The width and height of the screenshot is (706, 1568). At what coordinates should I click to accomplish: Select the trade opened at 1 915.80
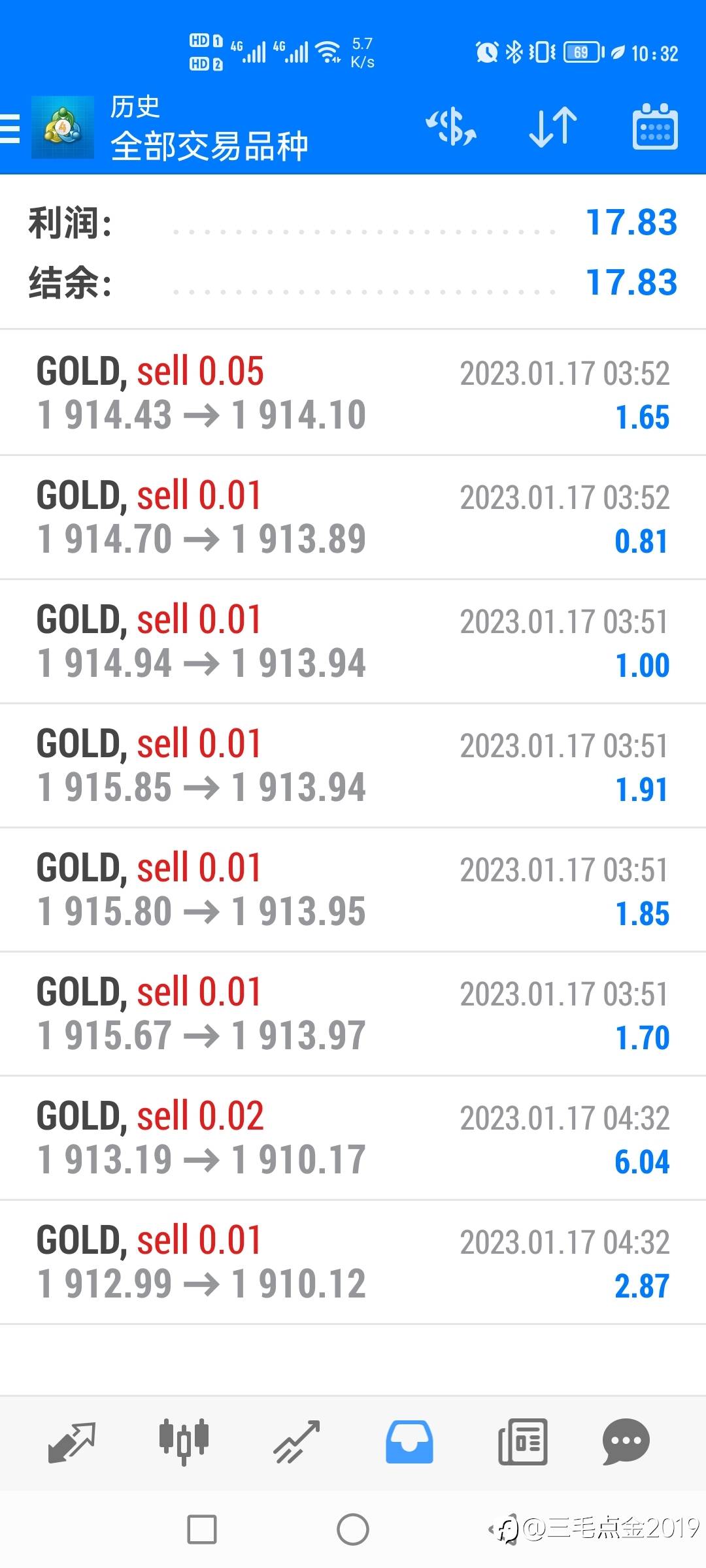pos(353,889)
